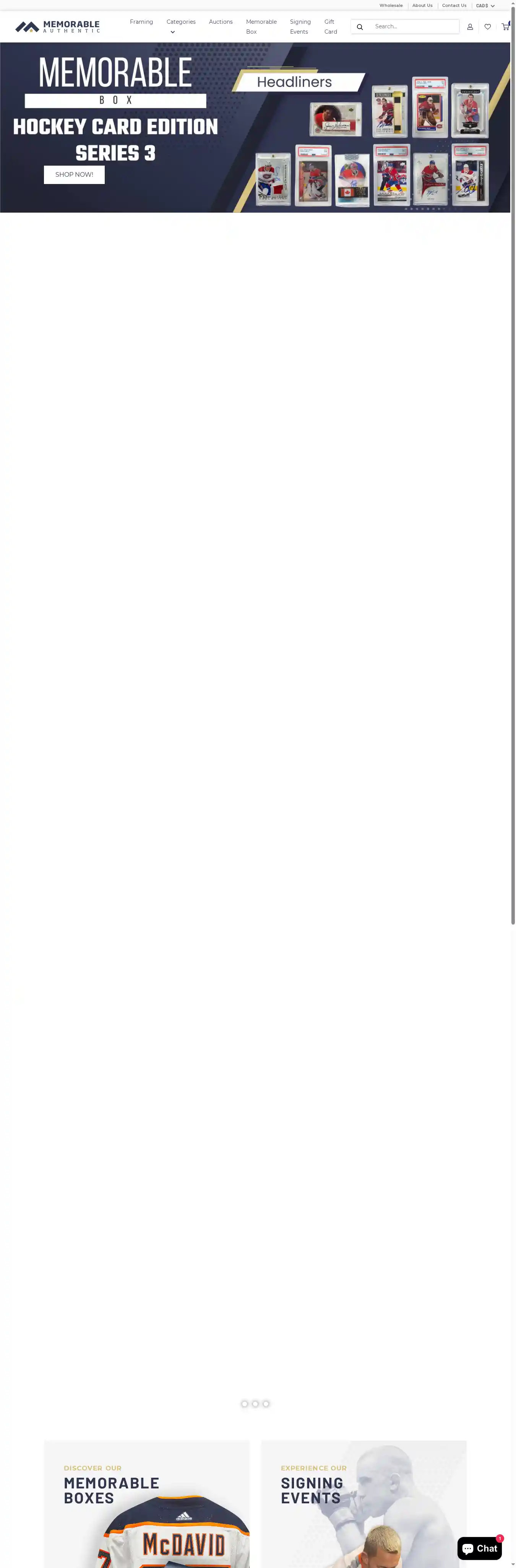
Task: Open Memorable Box page
Action: (261, 27)
